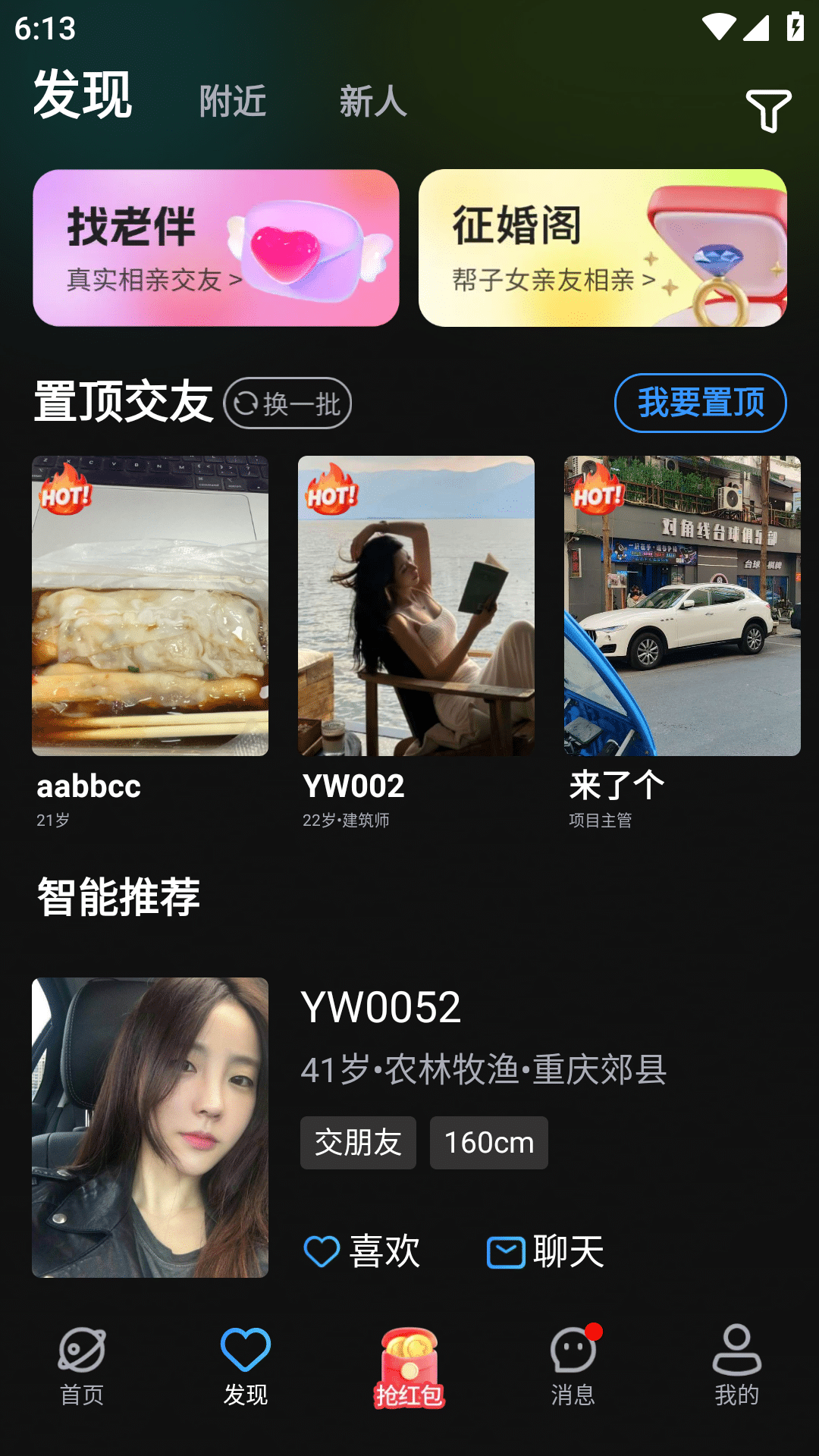819x1456 pixels.
Task: Select the 160cm height tag
Action: pyautogui.click(x=488, y=1143)
